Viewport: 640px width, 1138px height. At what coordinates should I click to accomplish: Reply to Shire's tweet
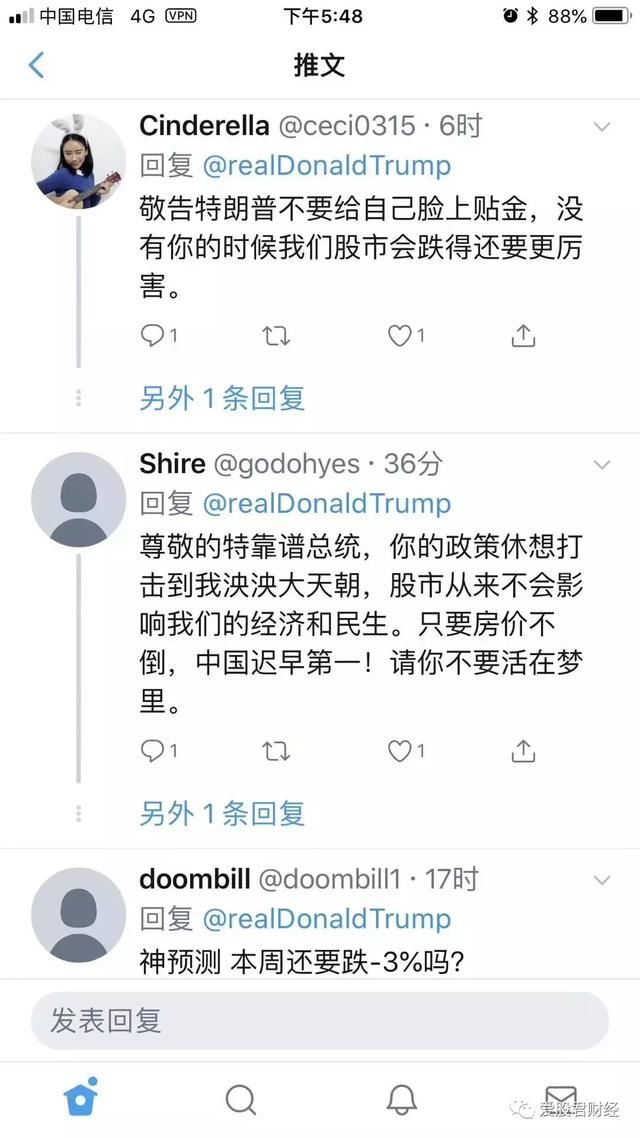[x=153, y=750]
